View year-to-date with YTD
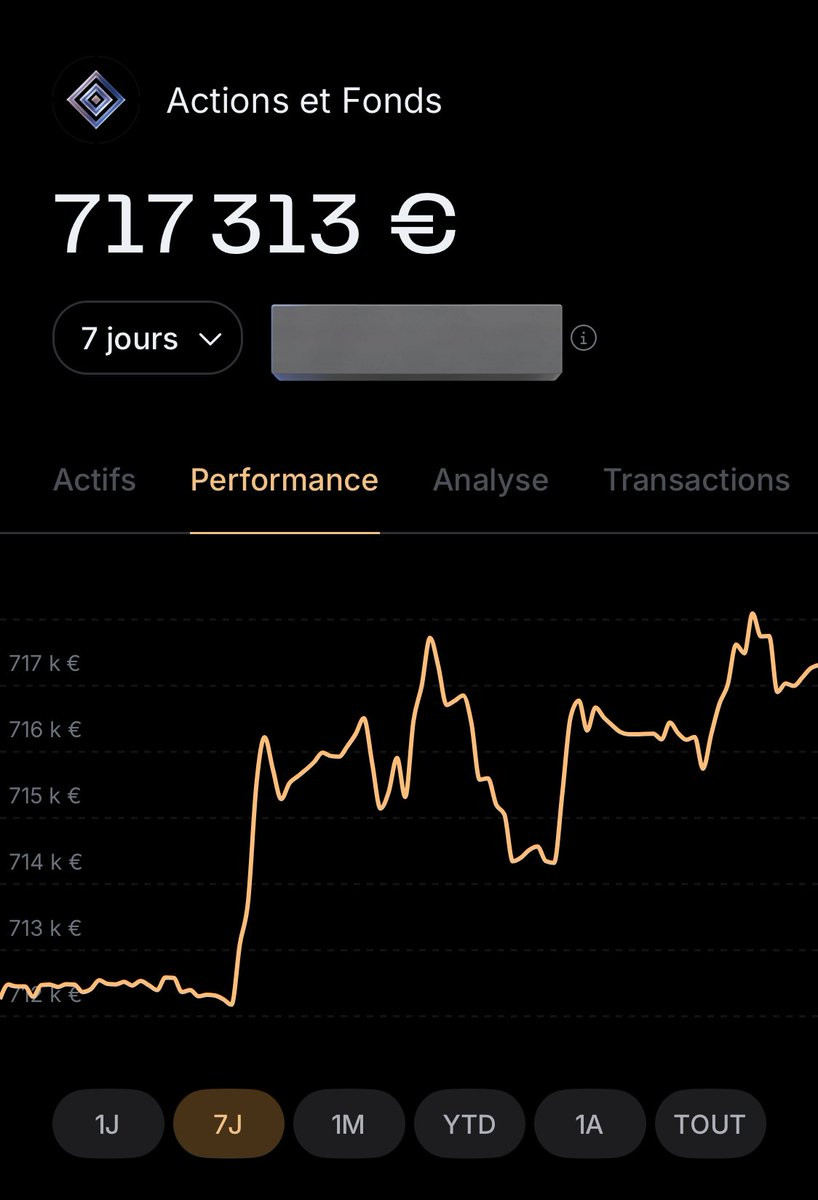Viewport: 818px width, 1200px height. coord(469,1124)
